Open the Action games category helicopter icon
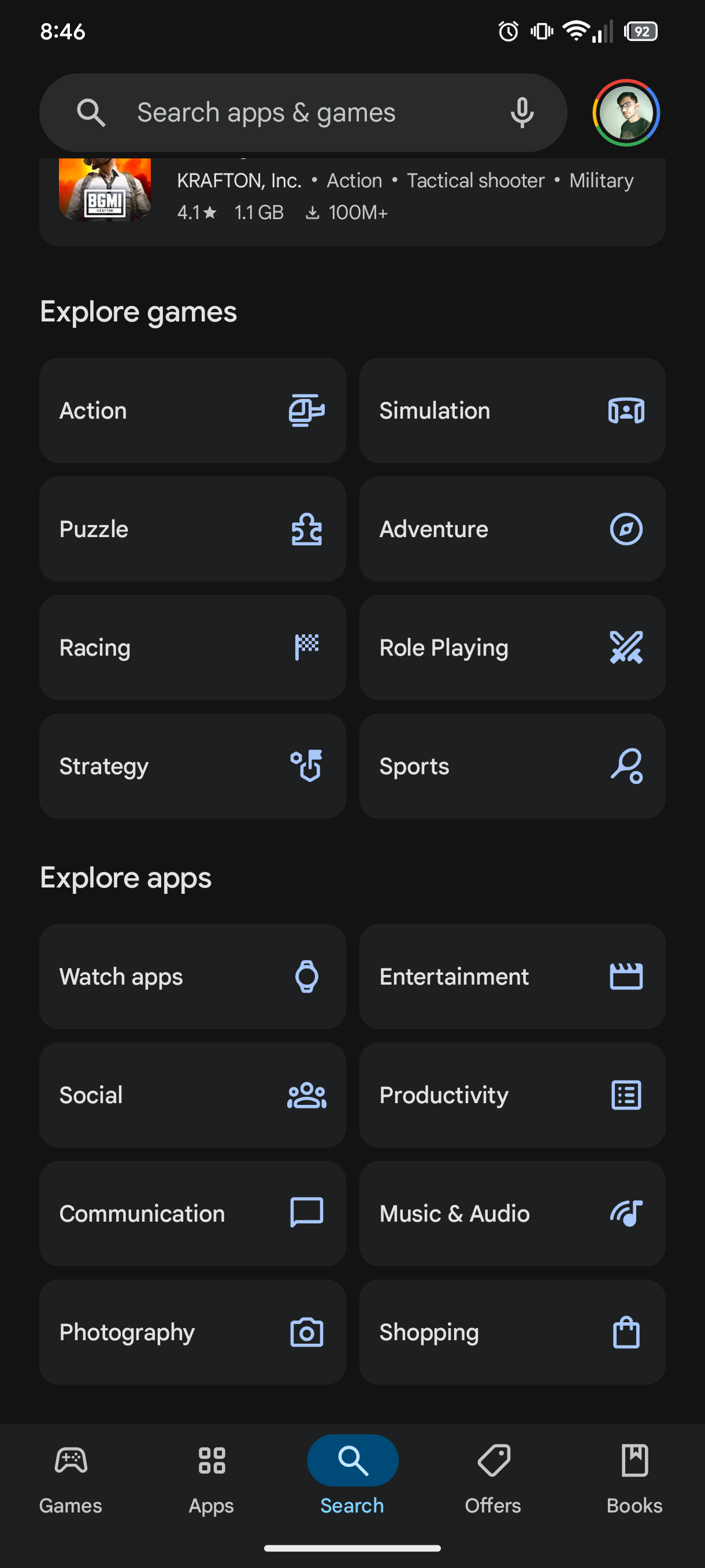 point(307,411)
